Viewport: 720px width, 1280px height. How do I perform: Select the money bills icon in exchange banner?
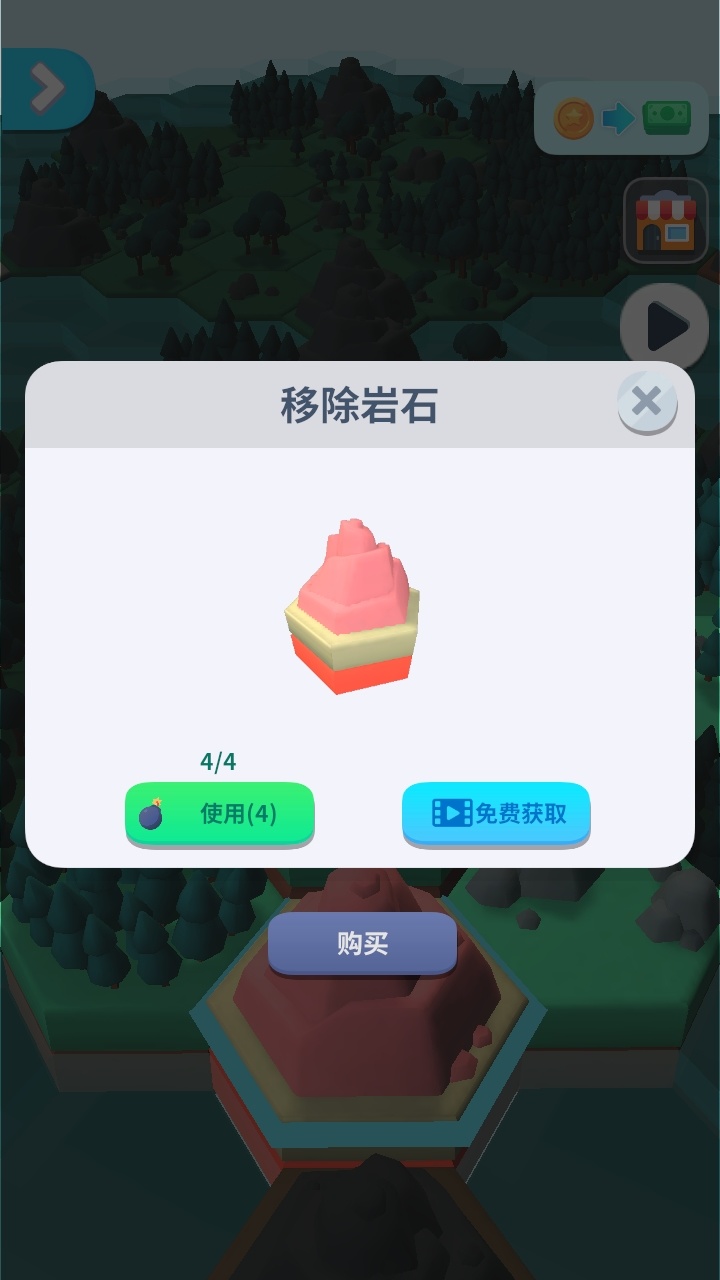pyautogui.click(x=668, y=118)
